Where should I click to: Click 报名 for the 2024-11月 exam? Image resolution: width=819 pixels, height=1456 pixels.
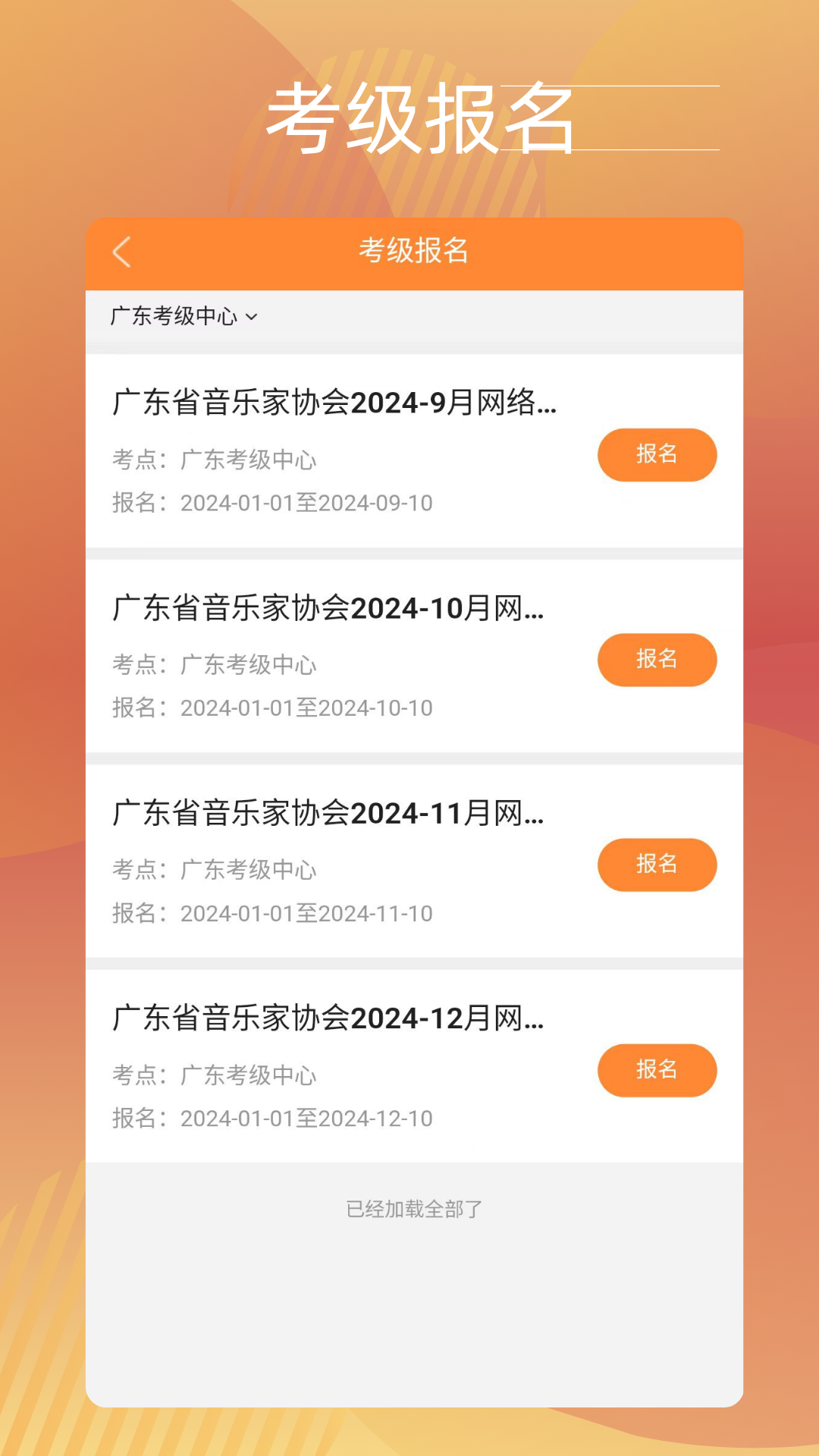click(657, 864)
